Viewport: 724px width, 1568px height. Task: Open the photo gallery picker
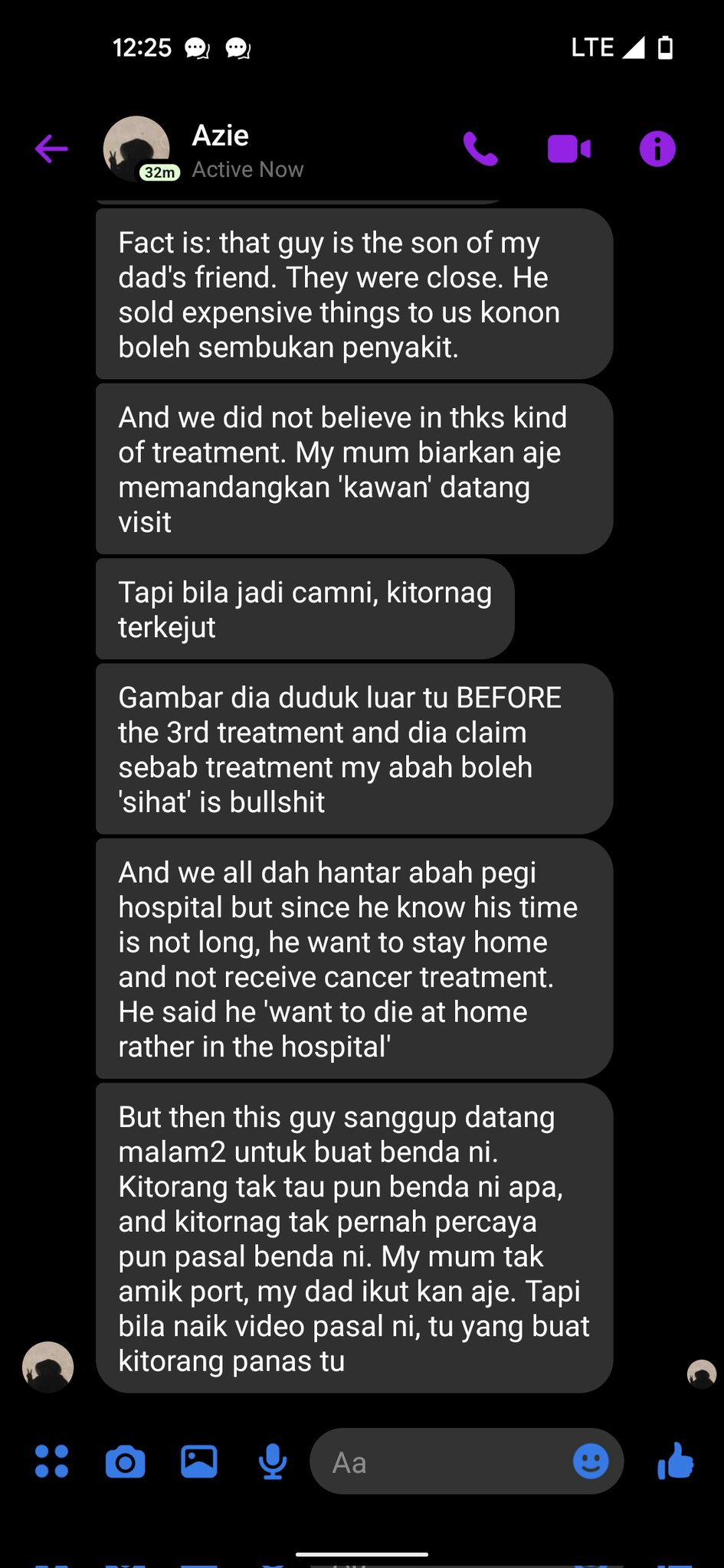198,1461
